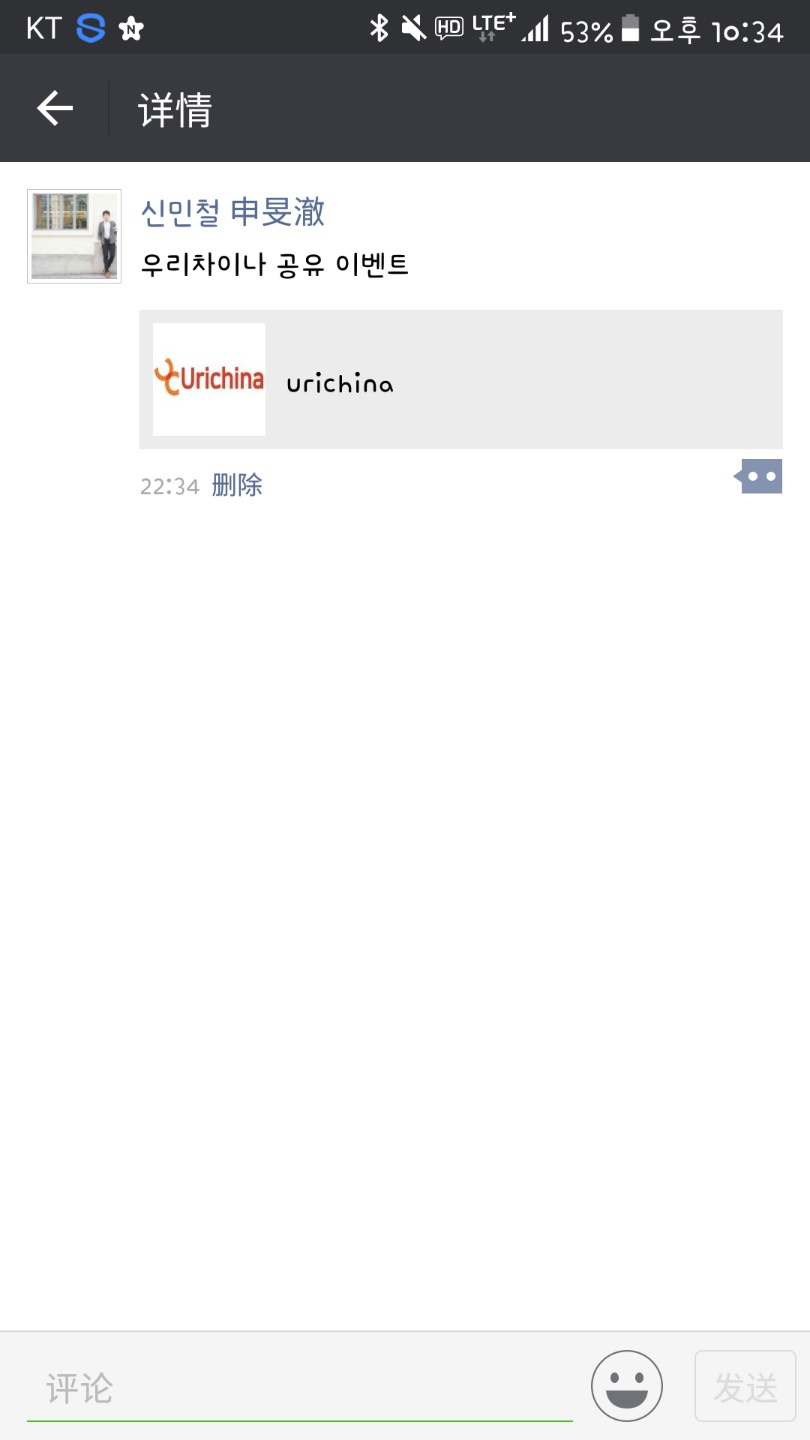The height and width of the screenshot is (1440, 810).
Task: Send the comment with 发送
Action: coord(745,1386)
